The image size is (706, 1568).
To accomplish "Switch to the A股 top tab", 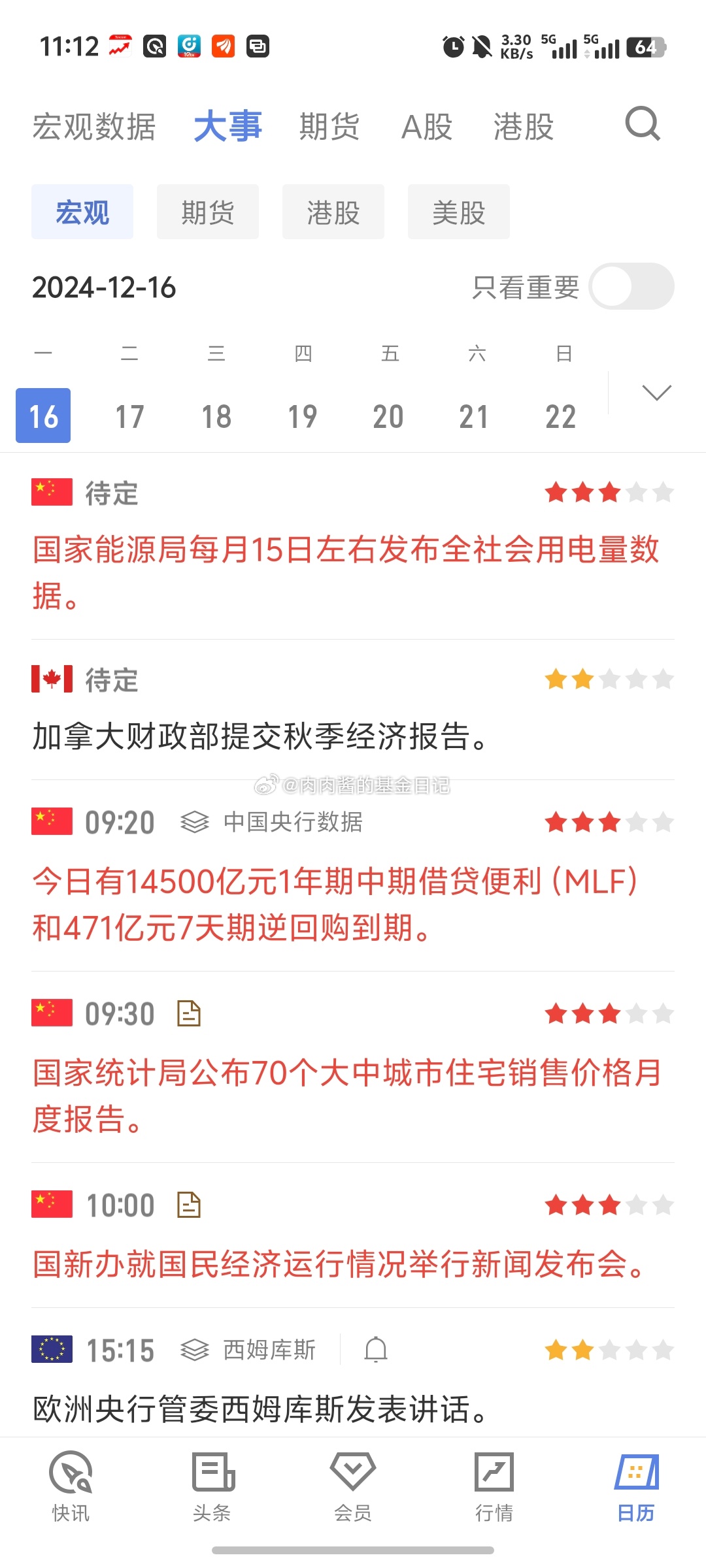I will (x=426, y=127).
